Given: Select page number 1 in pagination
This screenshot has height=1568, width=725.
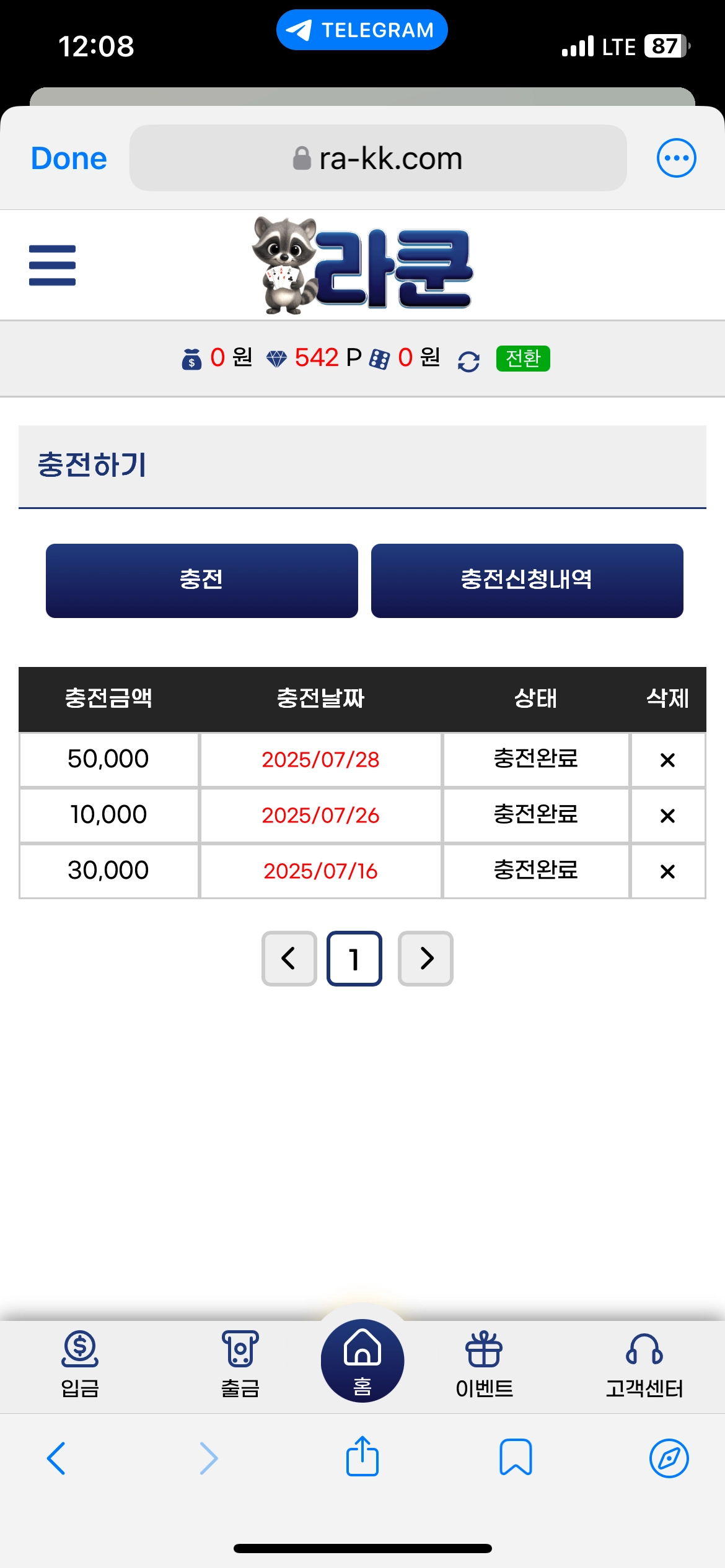Looking at the screenshot, I should tap(354, 959).
